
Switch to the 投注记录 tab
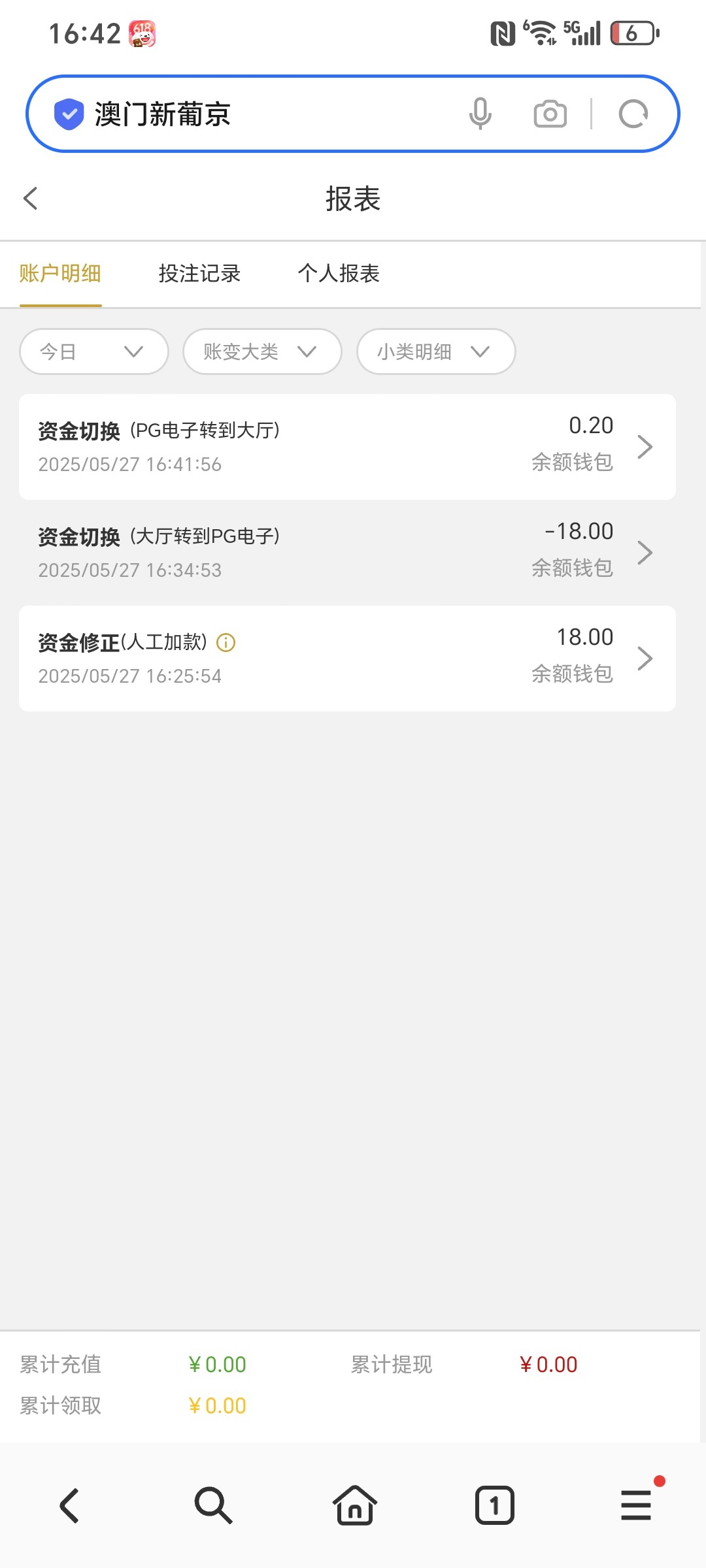pyautogui.click(x=198, y=274)
